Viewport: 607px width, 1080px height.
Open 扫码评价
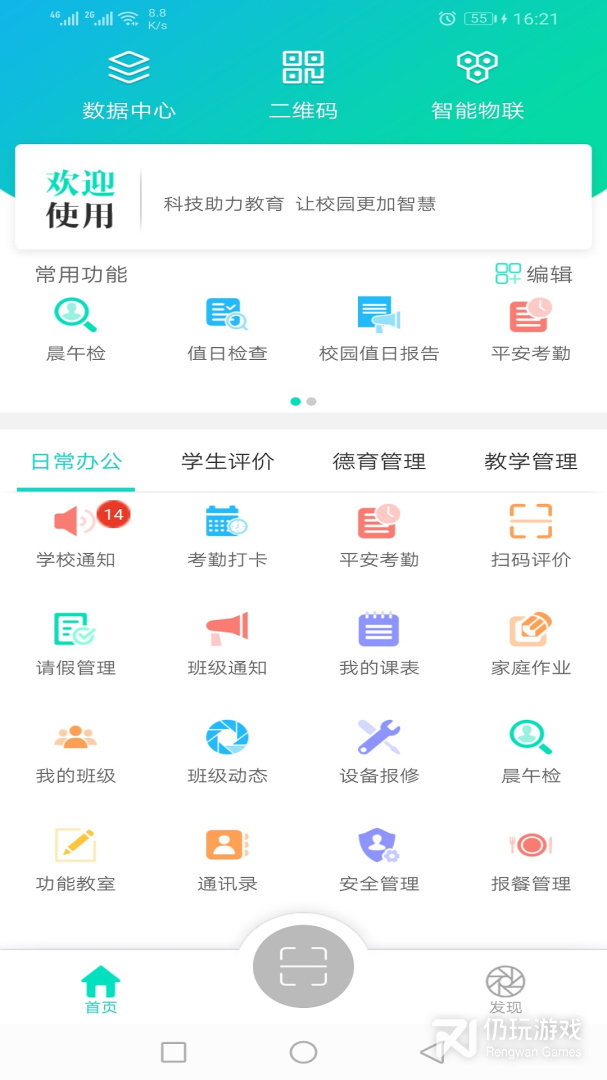[531, 536]
